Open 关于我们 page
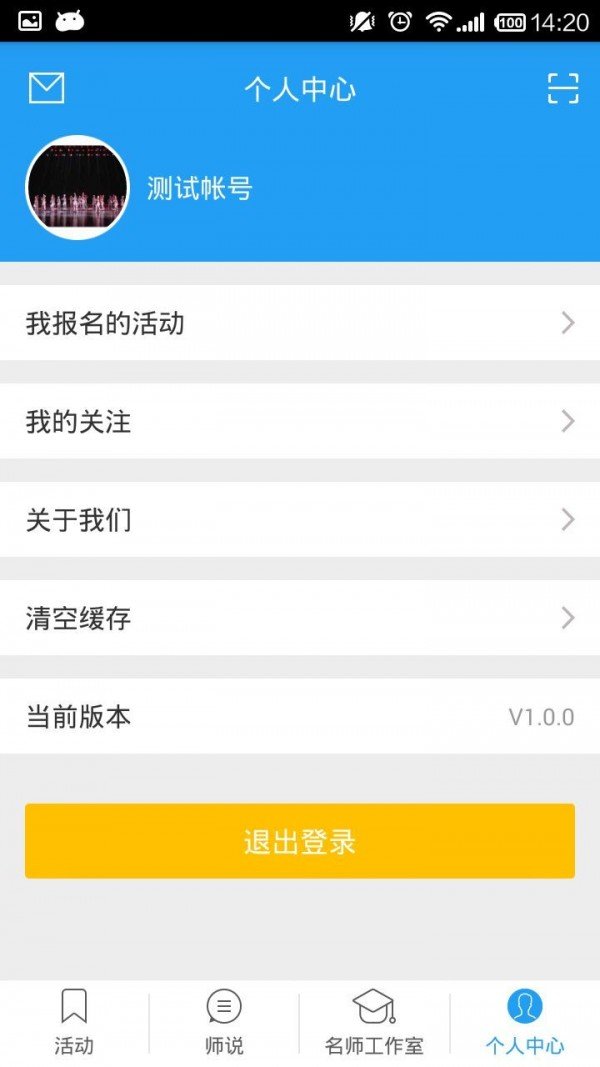 click(x=300, y=519)
